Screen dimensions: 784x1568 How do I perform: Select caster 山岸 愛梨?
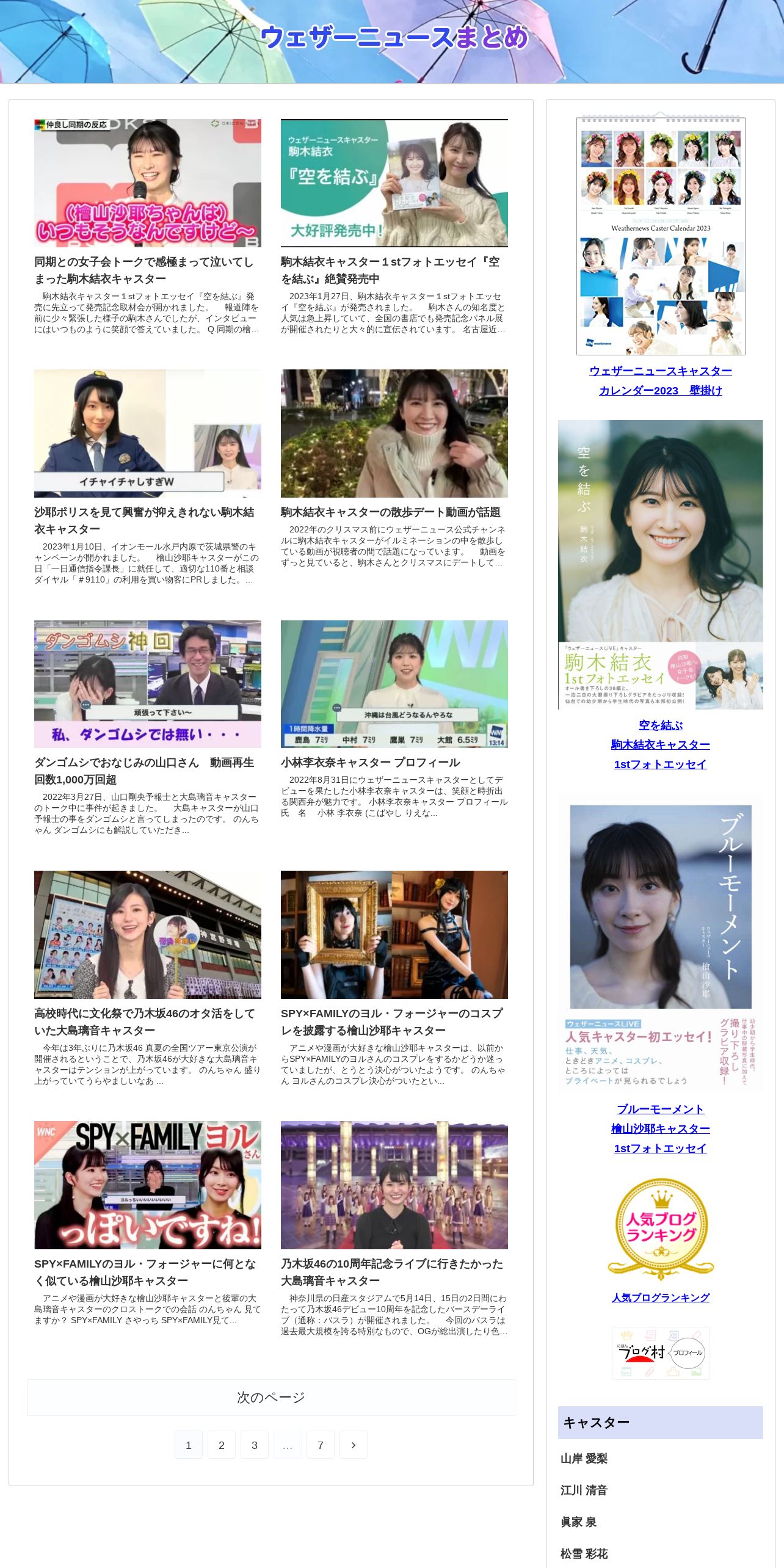(584, 1458)
